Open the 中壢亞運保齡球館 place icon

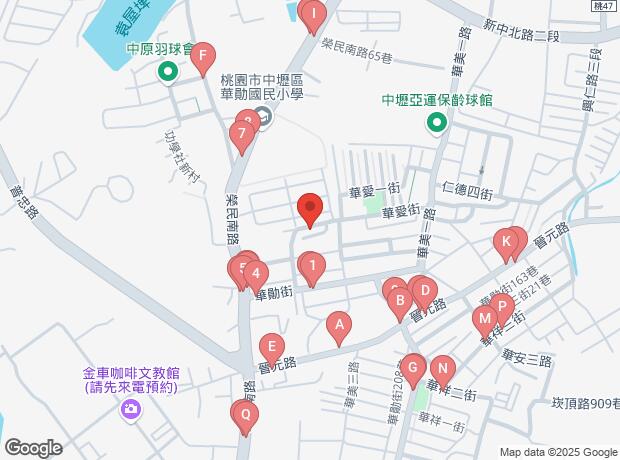436,123
